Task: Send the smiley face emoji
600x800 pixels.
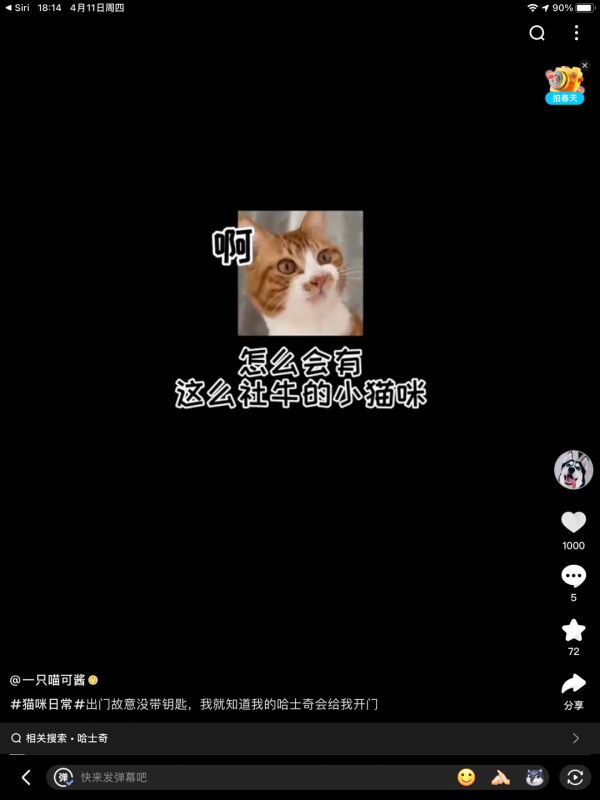Action: 466,777
